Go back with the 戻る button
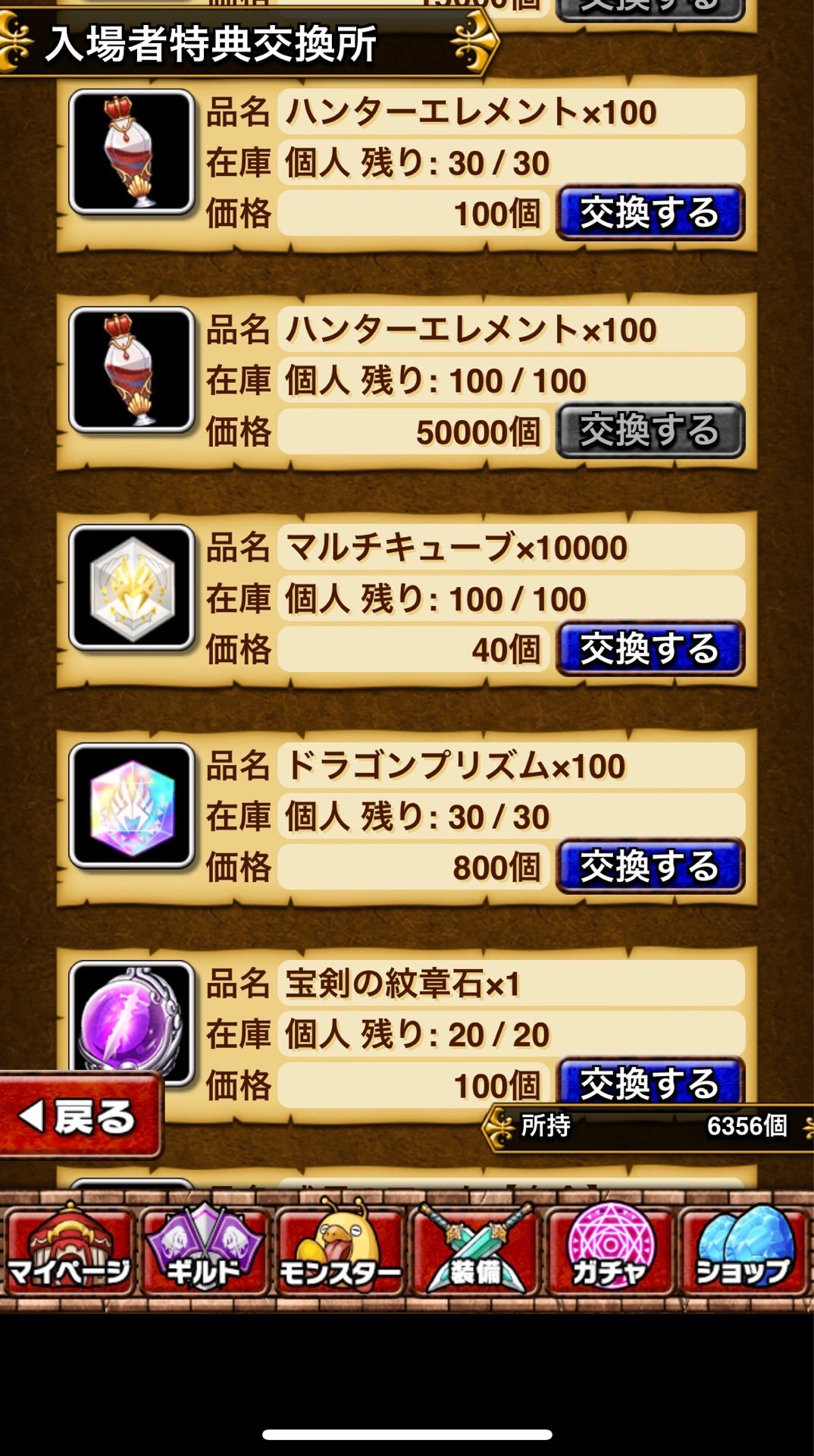The height and width of the screenshot is (1456, 814). click(80, 1116)
